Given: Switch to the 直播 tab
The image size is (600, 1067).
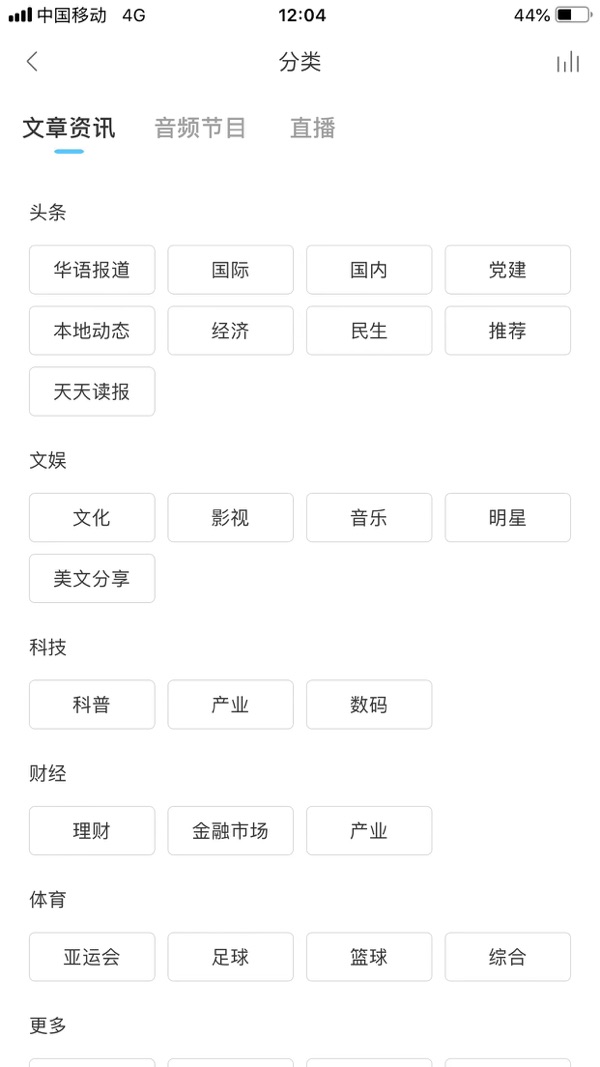Looking at the screenshot, I should pos(313,128).
